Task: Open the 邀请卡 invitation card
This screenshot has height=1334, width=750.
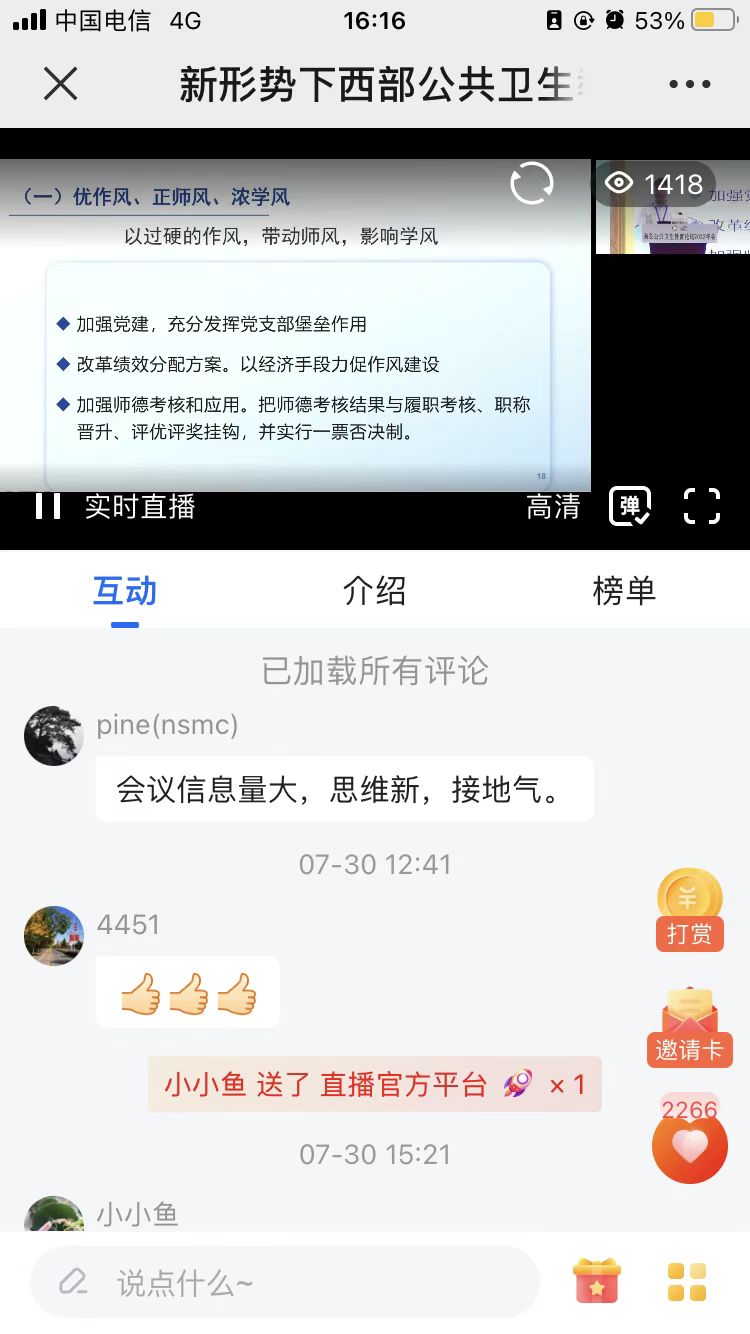Action: (x=689, y=1029)
